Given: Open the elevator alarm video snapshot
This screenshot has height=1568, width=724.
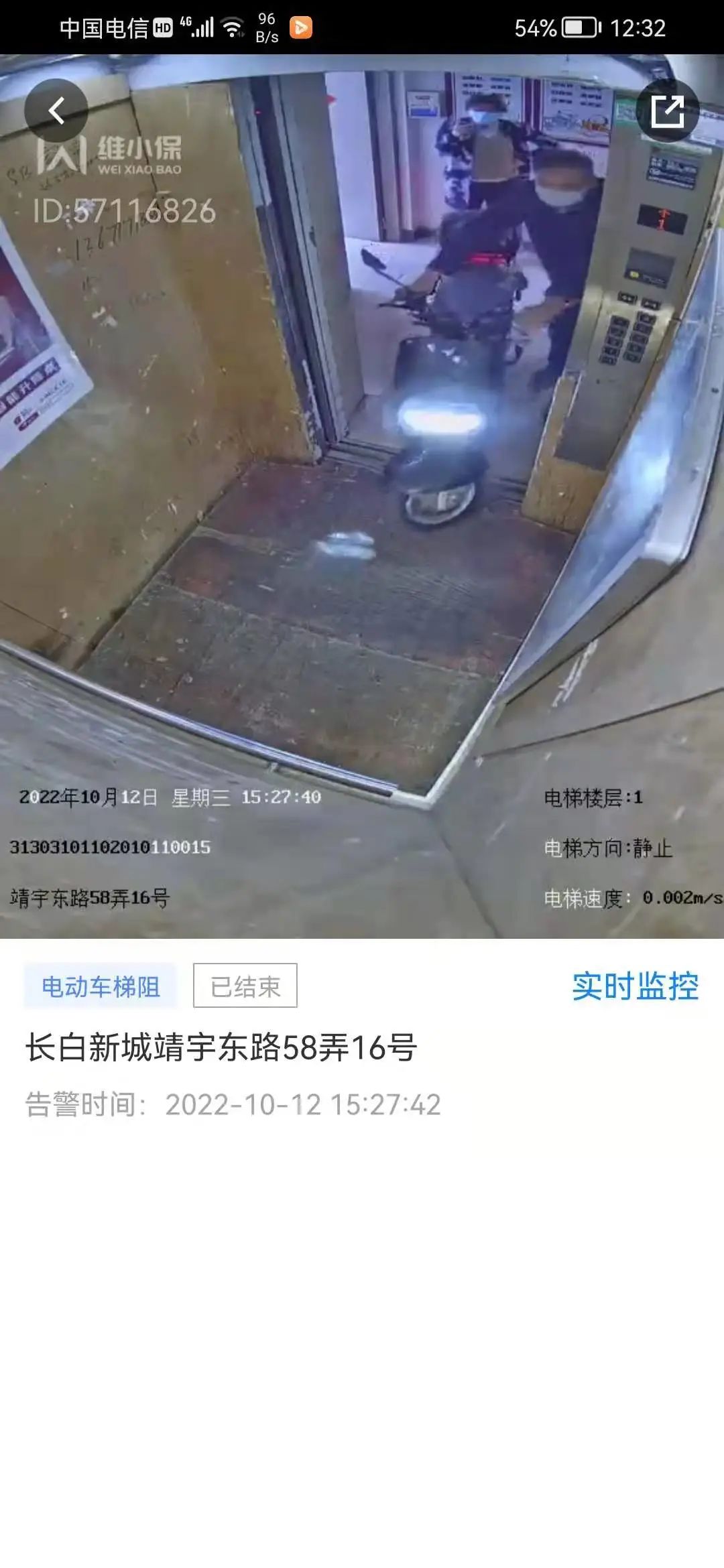Looking at the screenshot, I should pyautogui.click(x=362, y=496).
